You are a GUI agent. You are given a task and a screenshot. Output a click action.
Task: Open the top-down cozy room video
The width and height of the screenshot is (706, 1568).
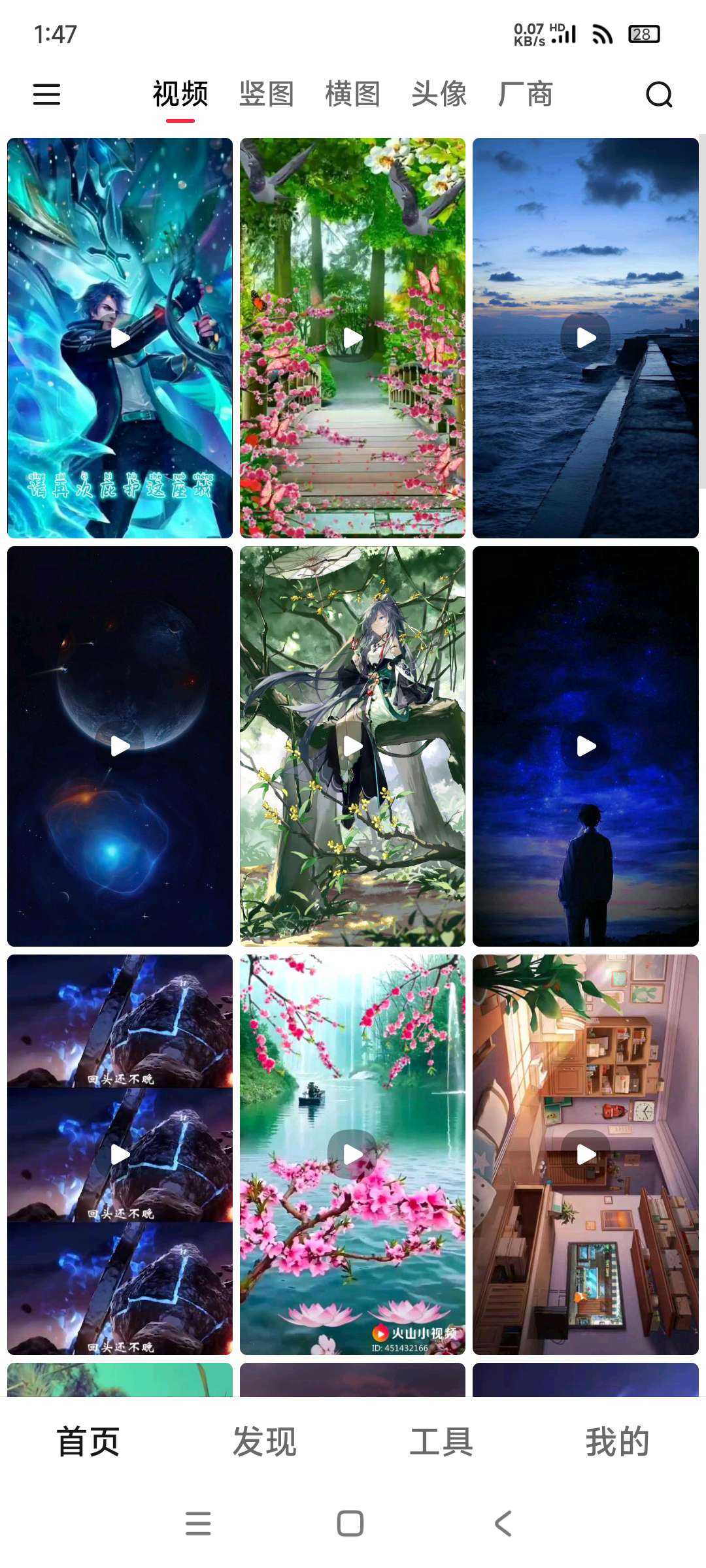(585, 1154)
